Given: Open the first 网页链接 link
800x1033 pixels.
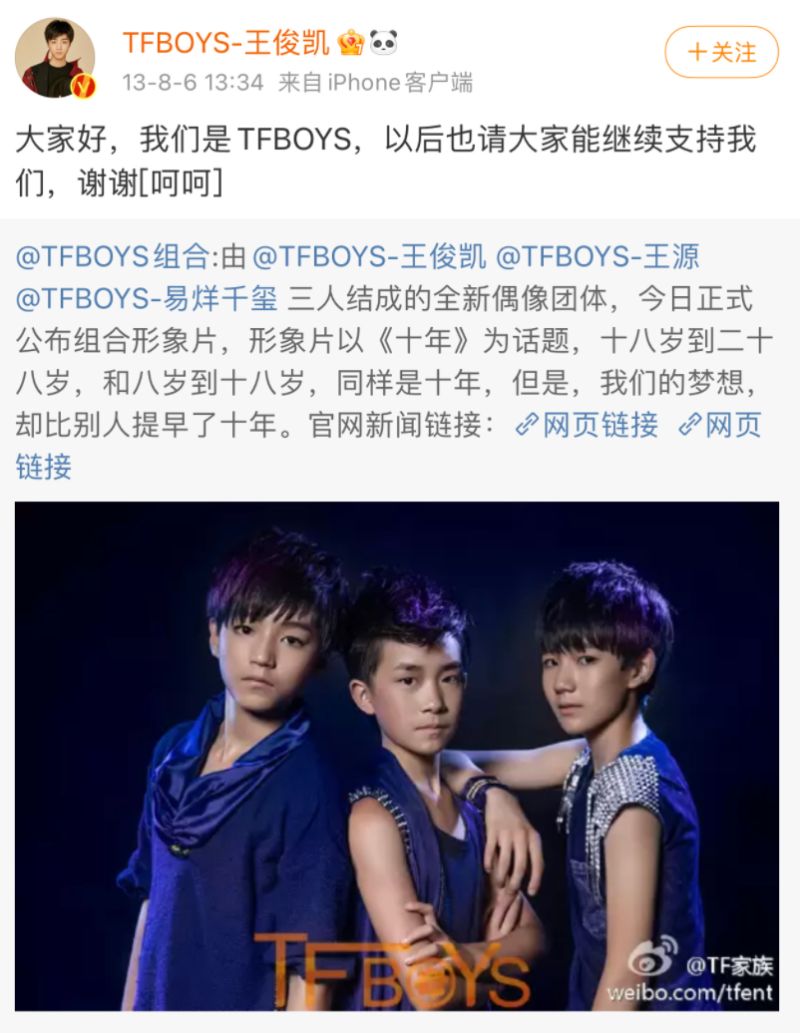Looking at the screenshot, I should [x=586, y=426].
